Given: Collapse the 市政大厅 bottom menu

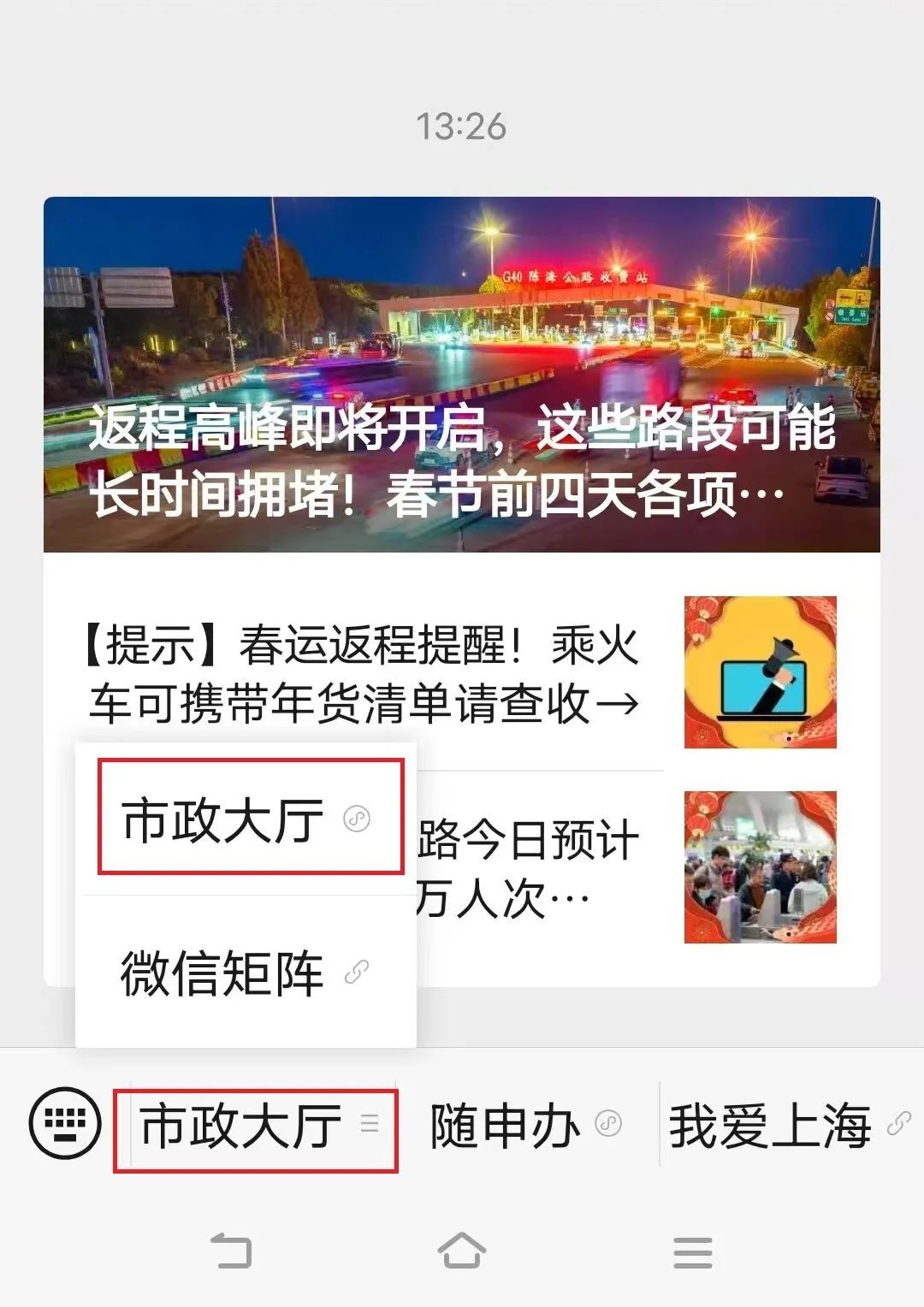Looking at the screenshot, I should 257,1126.
